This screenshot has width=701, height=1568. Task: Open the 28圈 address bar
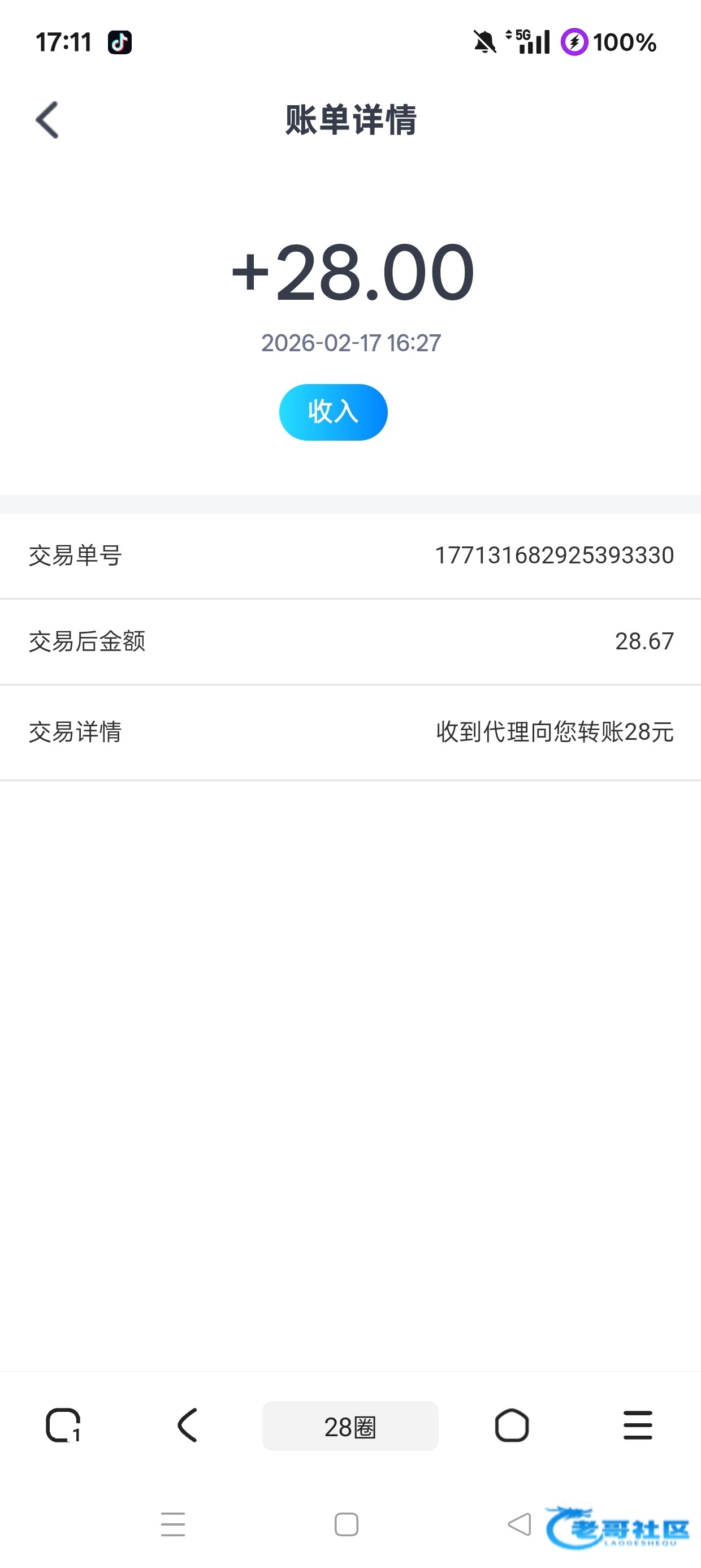[x=350, y=1426]
